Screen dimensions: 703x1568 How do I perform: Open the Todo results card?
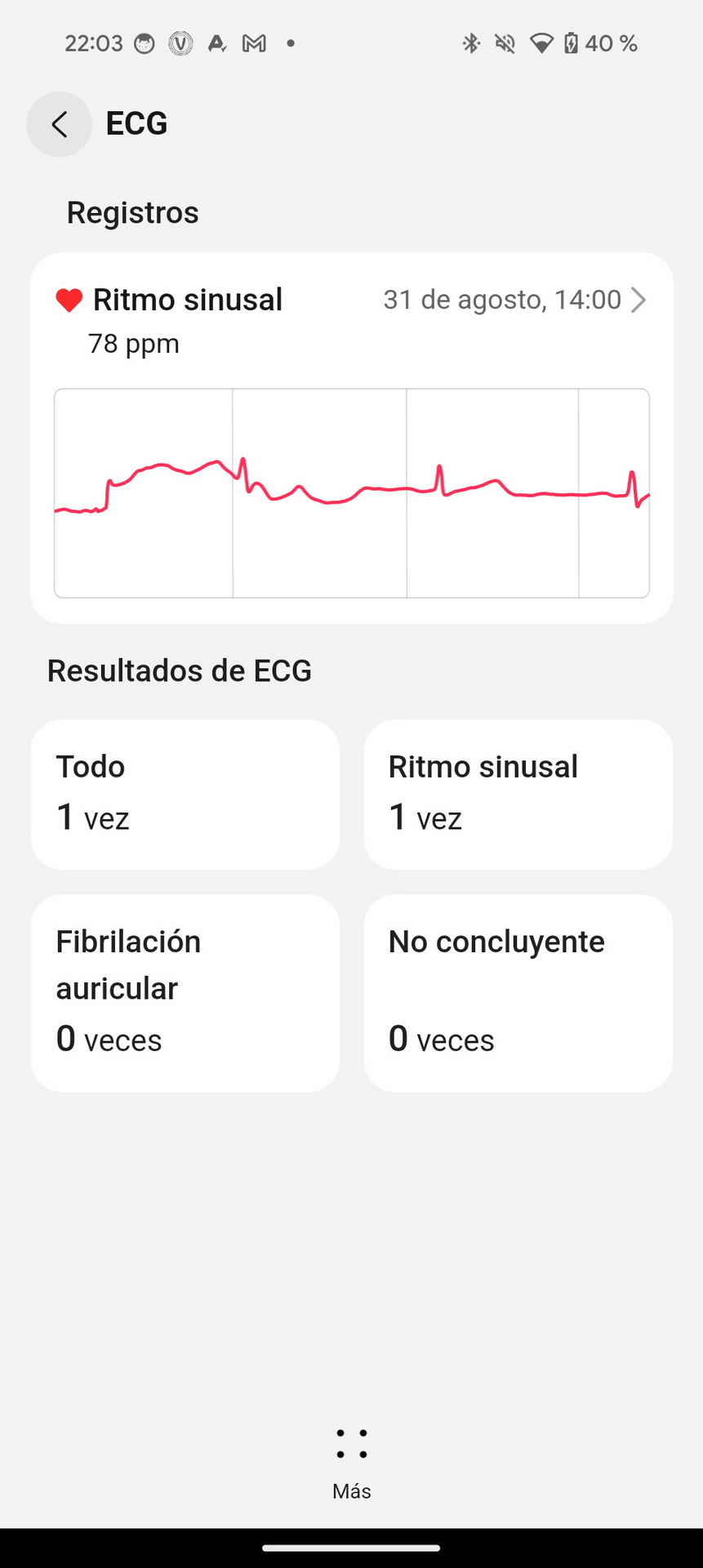point(185,794)
